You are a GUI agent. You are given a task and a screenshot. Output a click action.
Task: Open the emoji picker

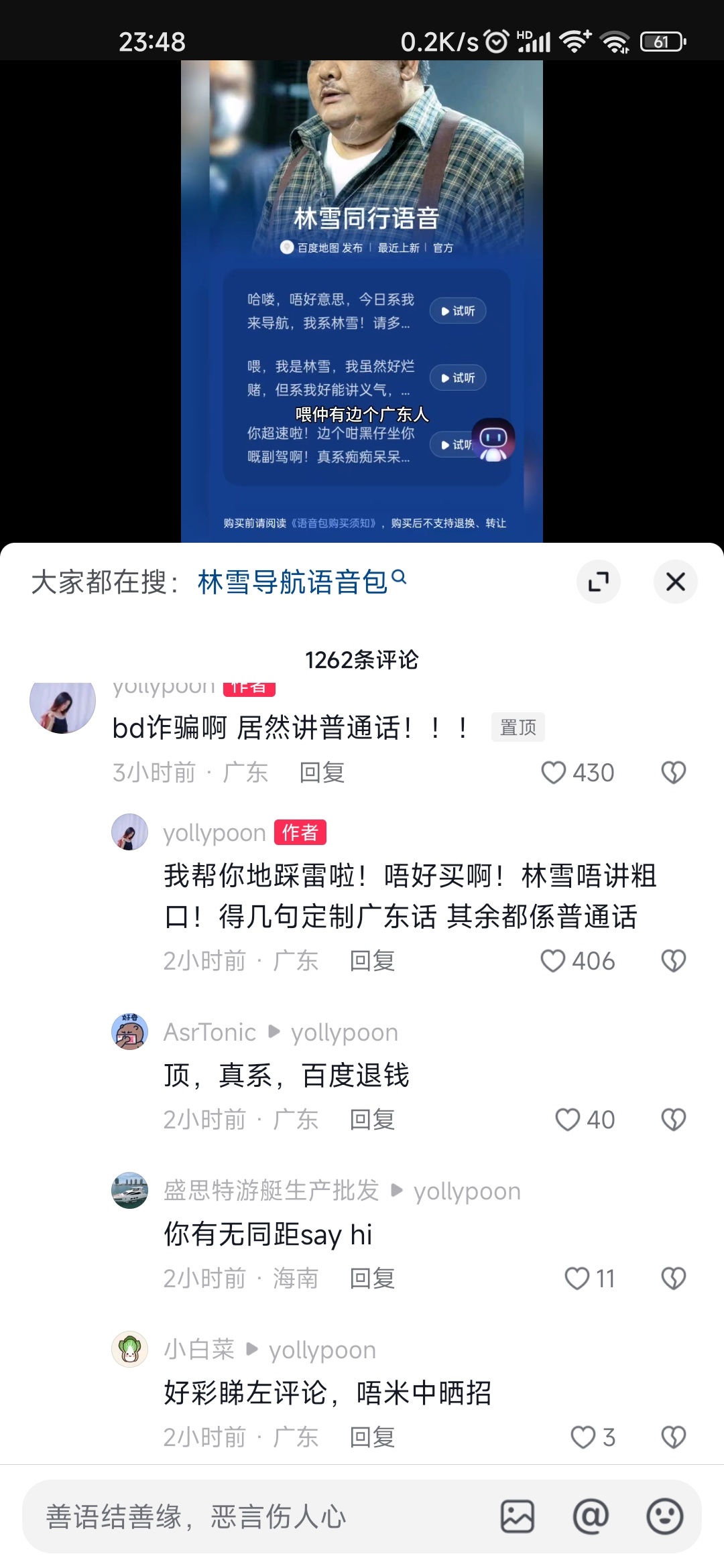[x=664, y=1516]
